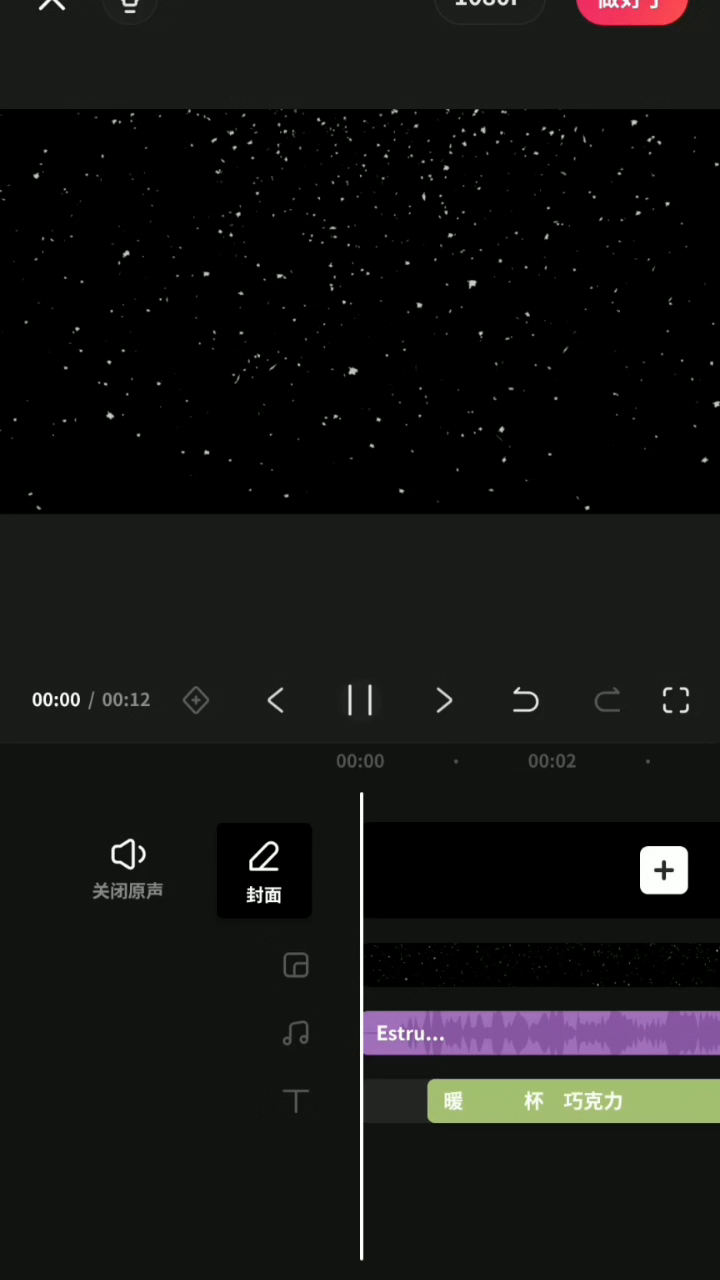Tap the red export button
The width and height of the screenshot is (720, 1280).
(632, 6)
